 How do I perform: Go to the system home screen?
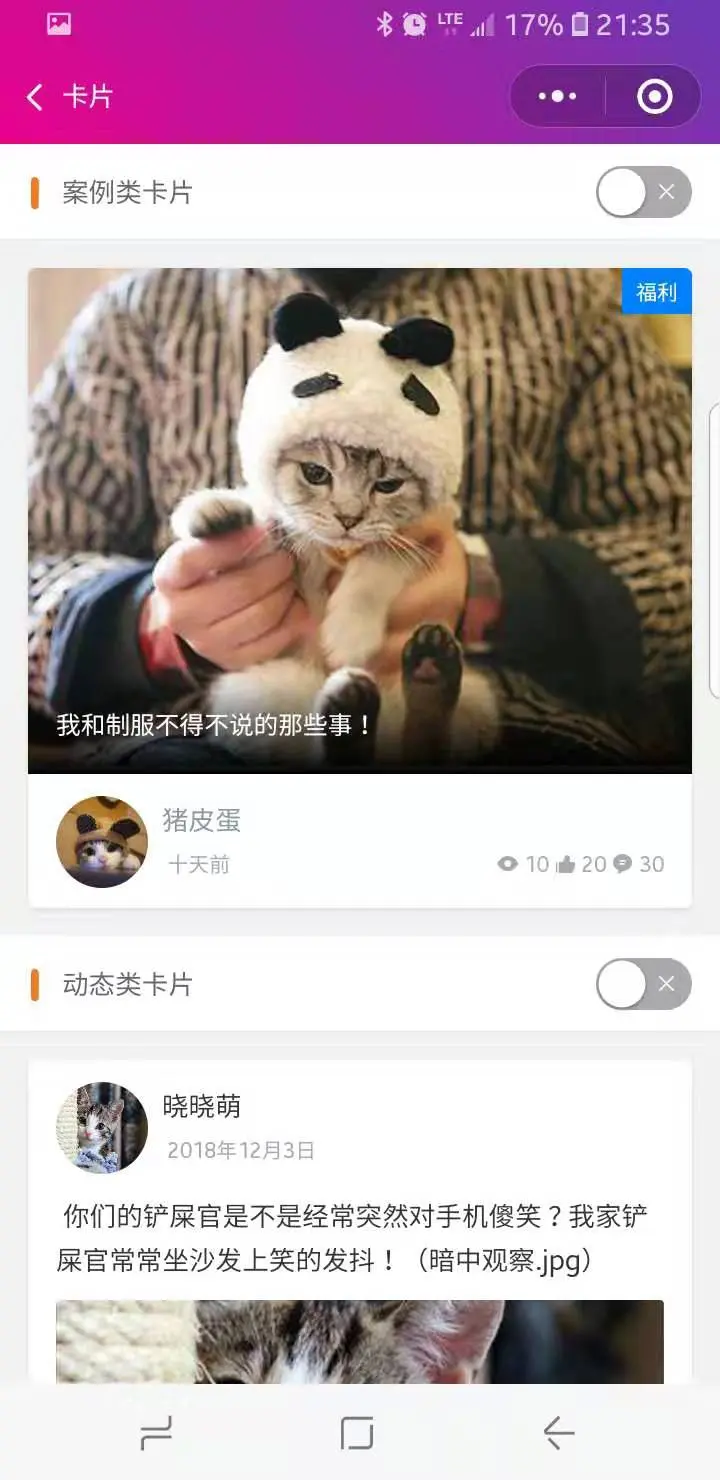point(357,1434)
